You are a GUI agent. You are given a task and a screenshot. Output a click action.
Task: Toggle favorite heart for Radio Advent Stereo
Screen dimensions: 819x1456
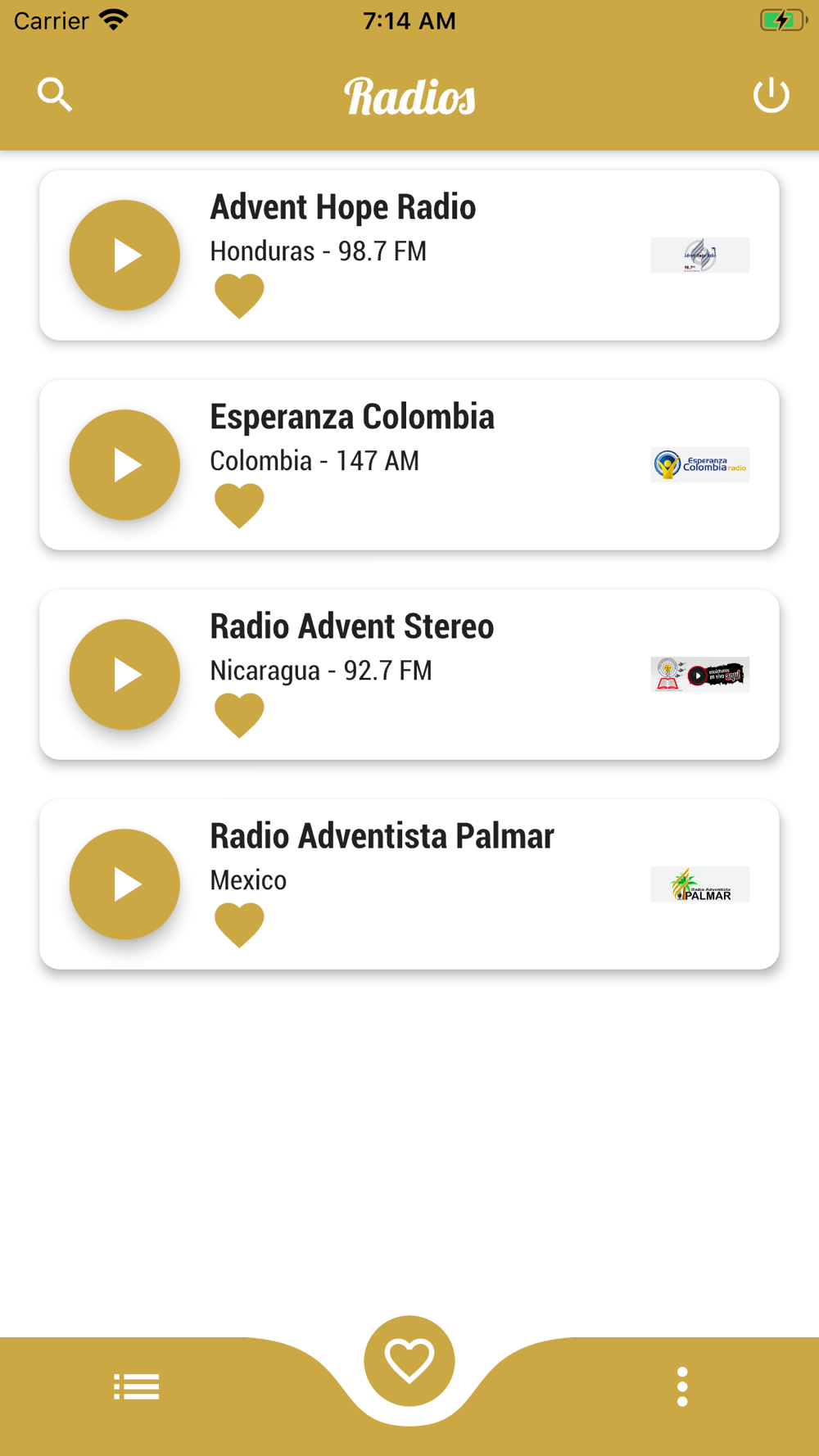click(239, 715)
